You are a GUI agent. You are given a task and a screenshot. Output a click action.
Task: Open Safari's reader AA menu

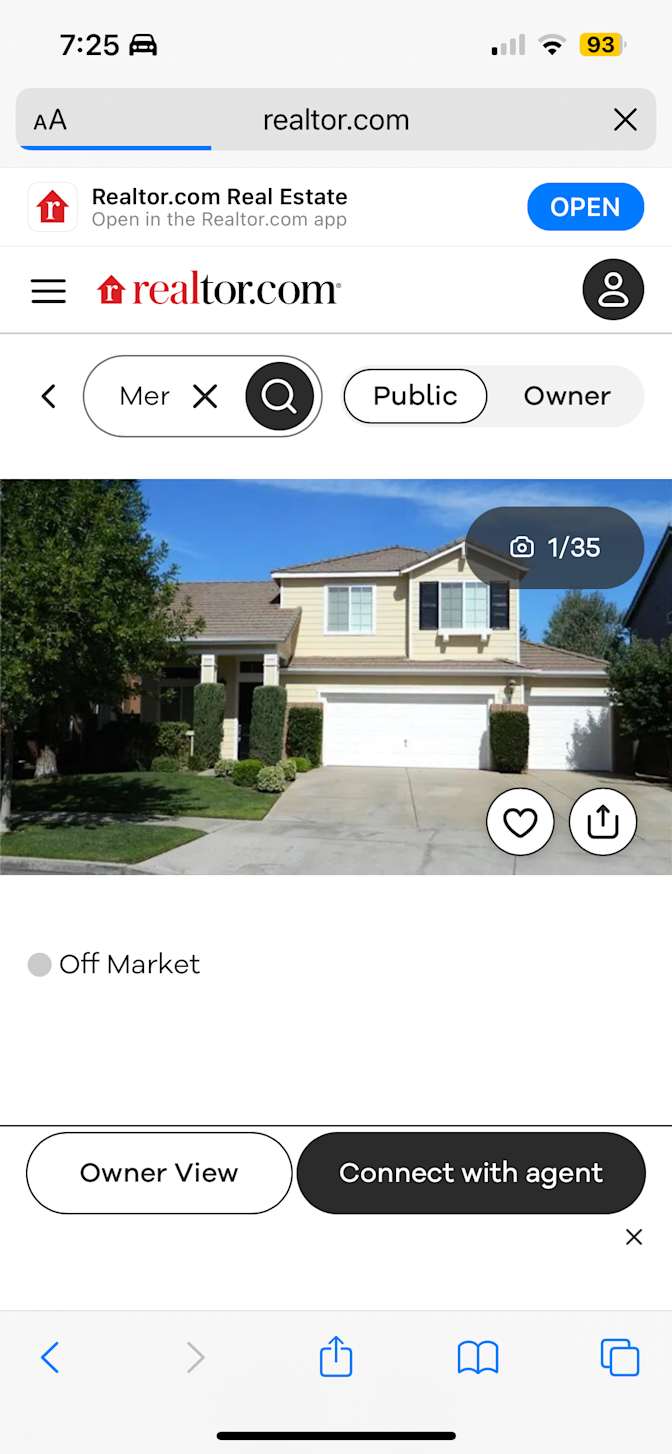(50, 121)
